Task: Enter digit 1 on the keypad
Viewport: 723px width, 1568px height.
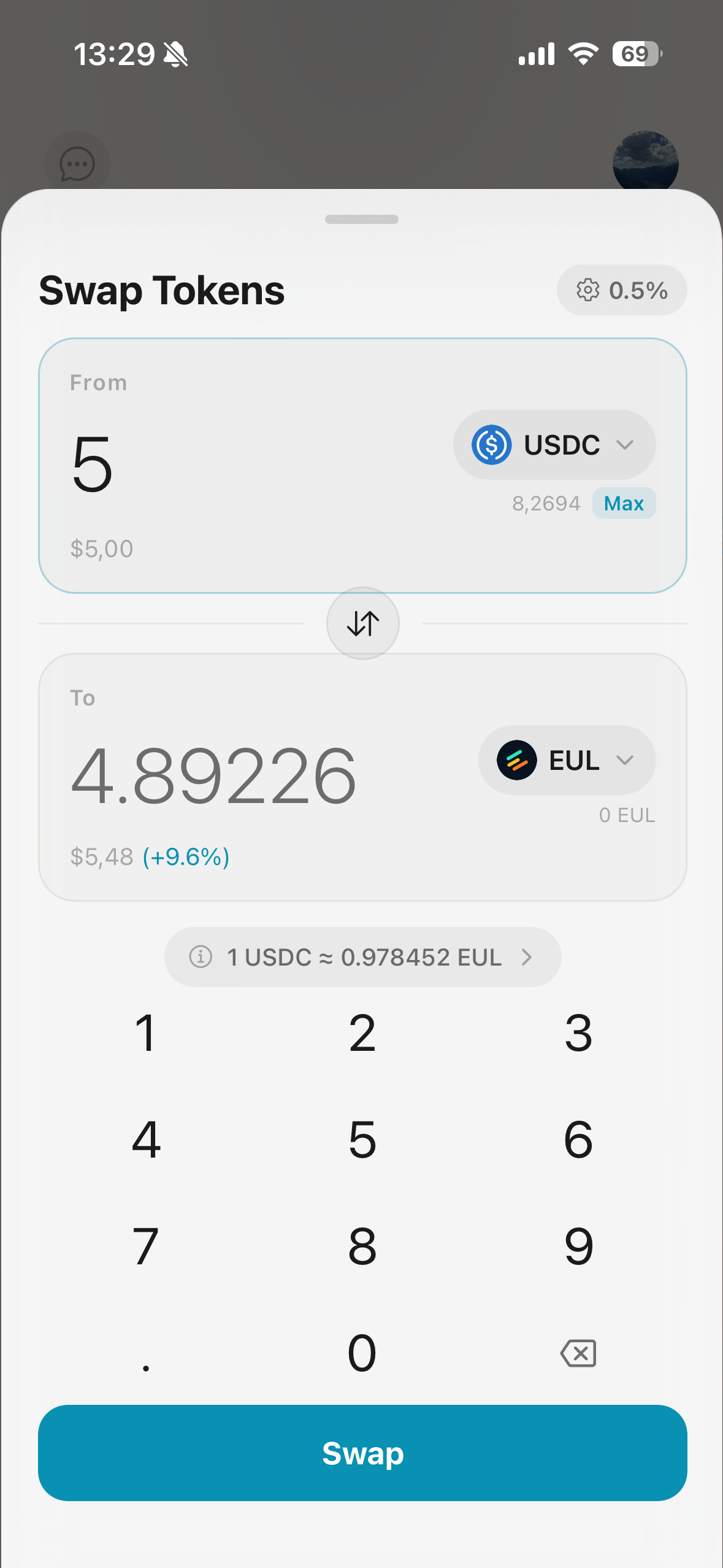Action: (x=146, y=1033)
